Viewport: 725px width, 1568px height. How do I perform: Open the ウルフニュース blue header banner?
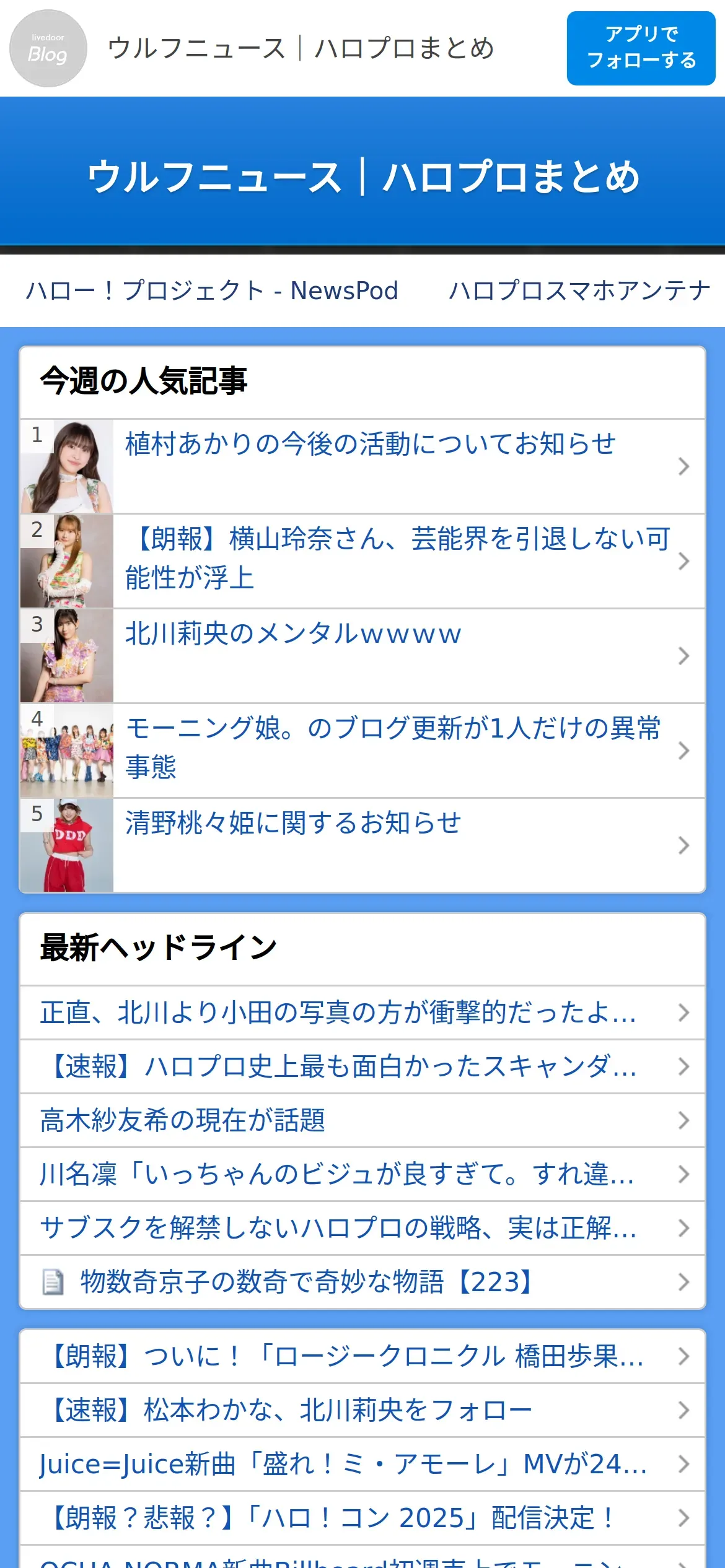[362, 176]
